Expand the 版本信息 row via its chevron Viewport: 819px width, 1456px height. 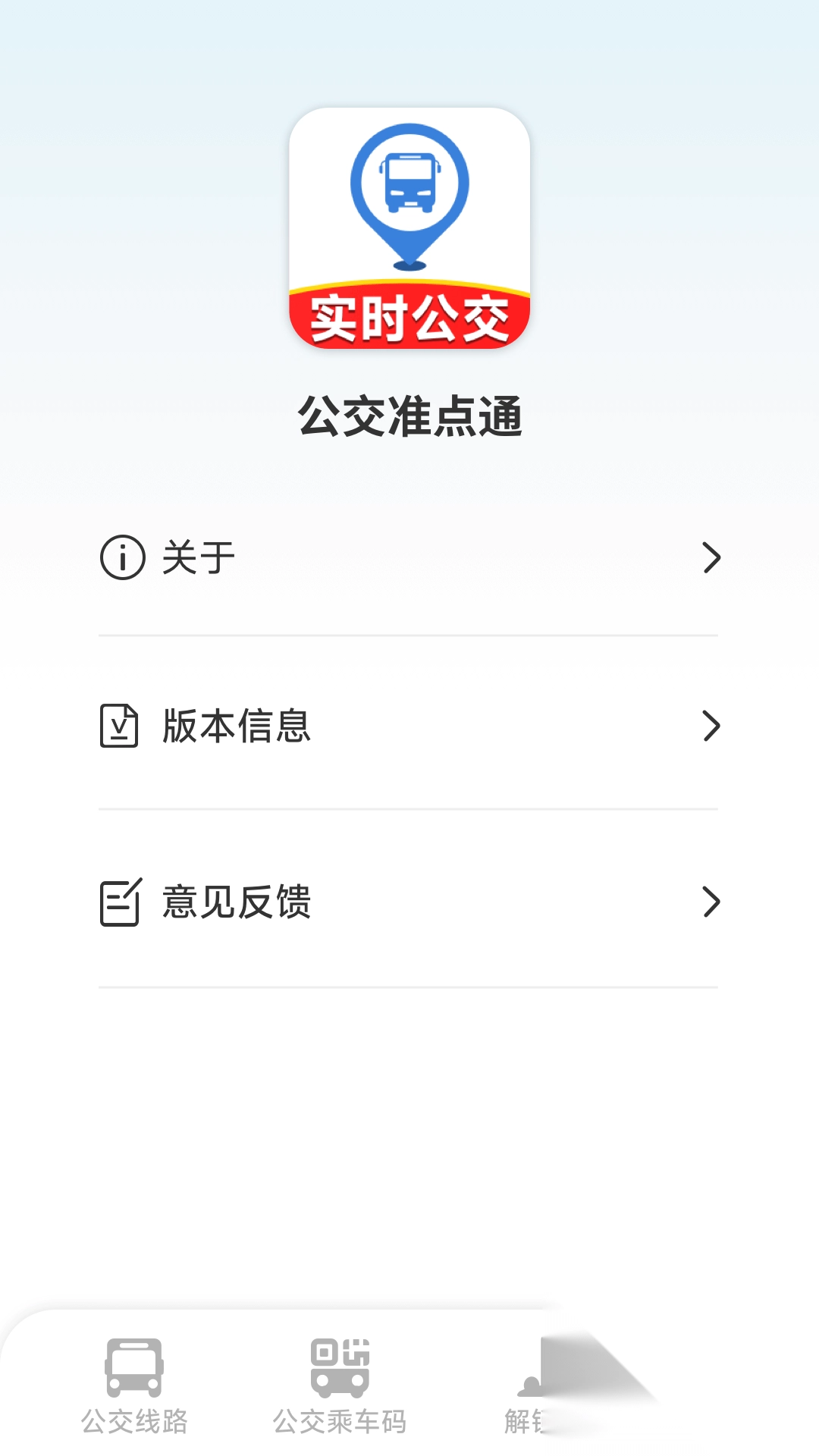tap(711, 726)
